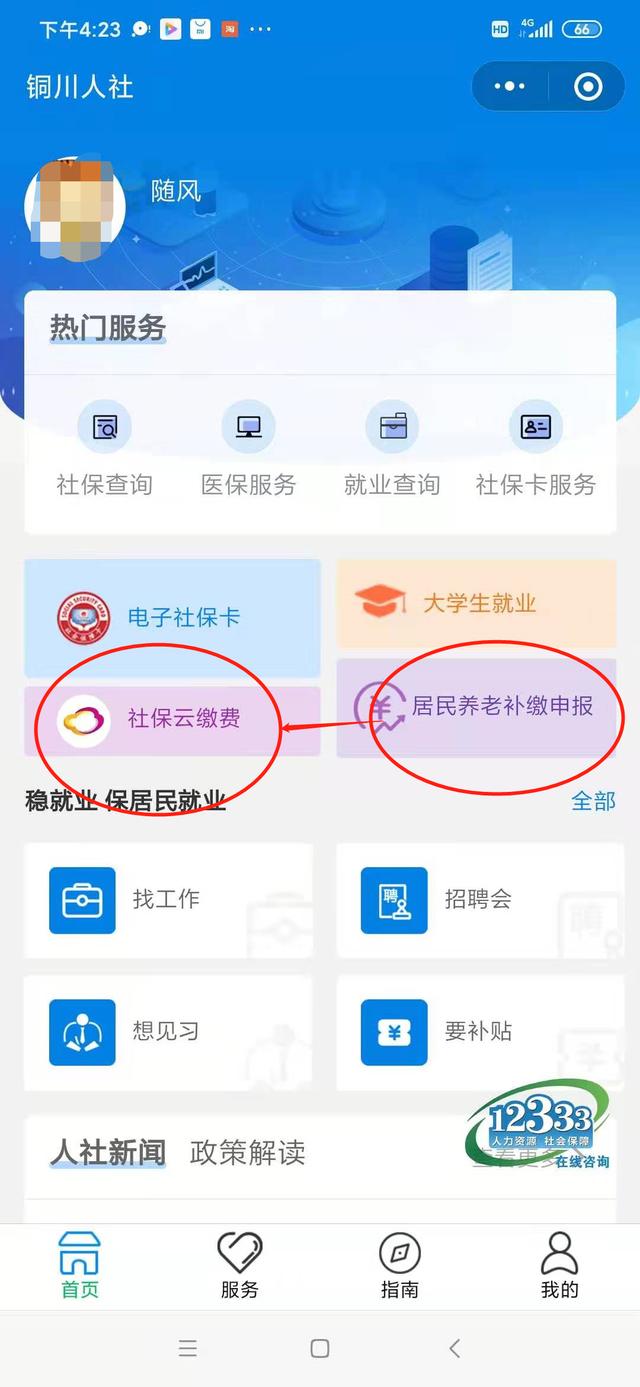Switch to the 政策解读 tab
The height and width of the screenshot is (1387, 640).
[x=247, y=1153]
